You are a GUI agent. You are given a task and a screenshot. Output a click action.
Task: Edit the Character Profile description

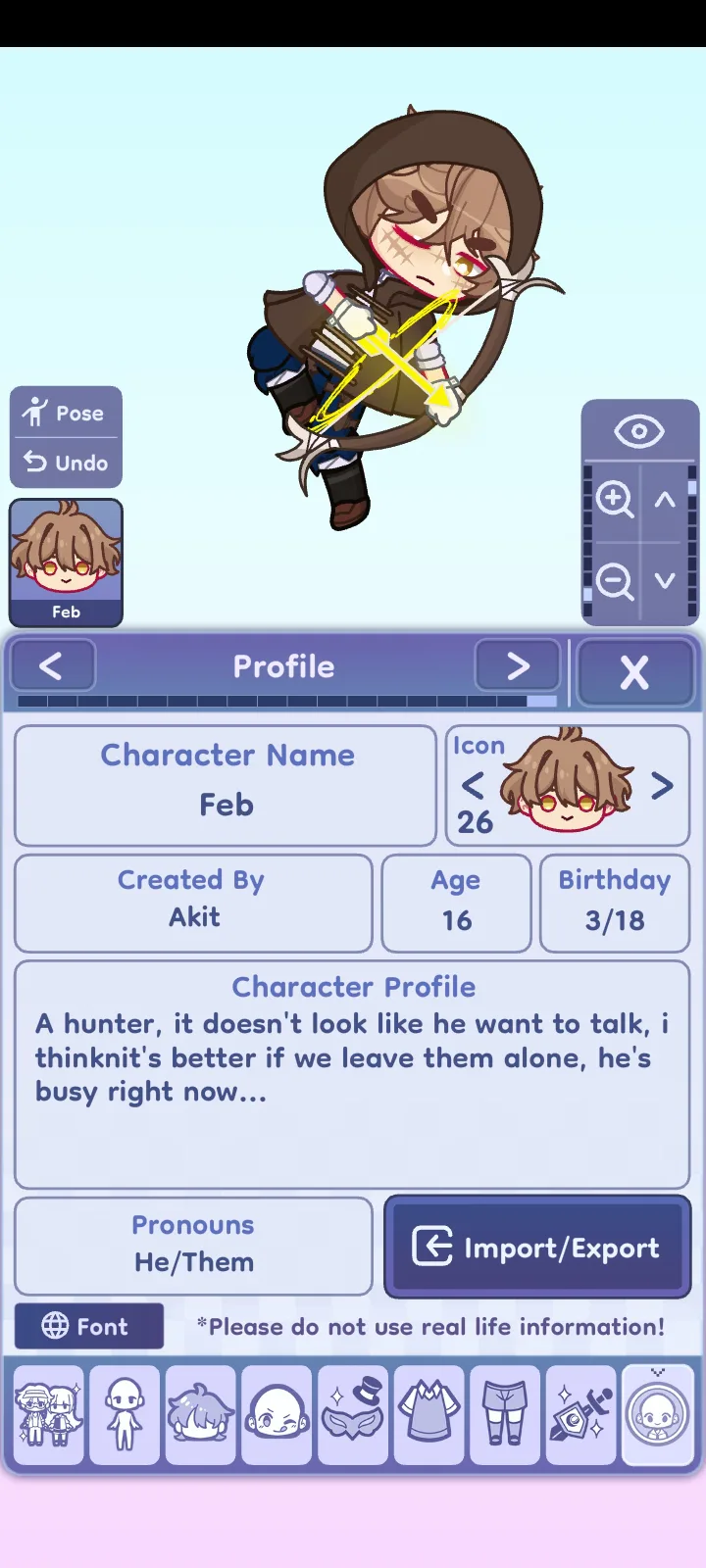pos(352,1074)
